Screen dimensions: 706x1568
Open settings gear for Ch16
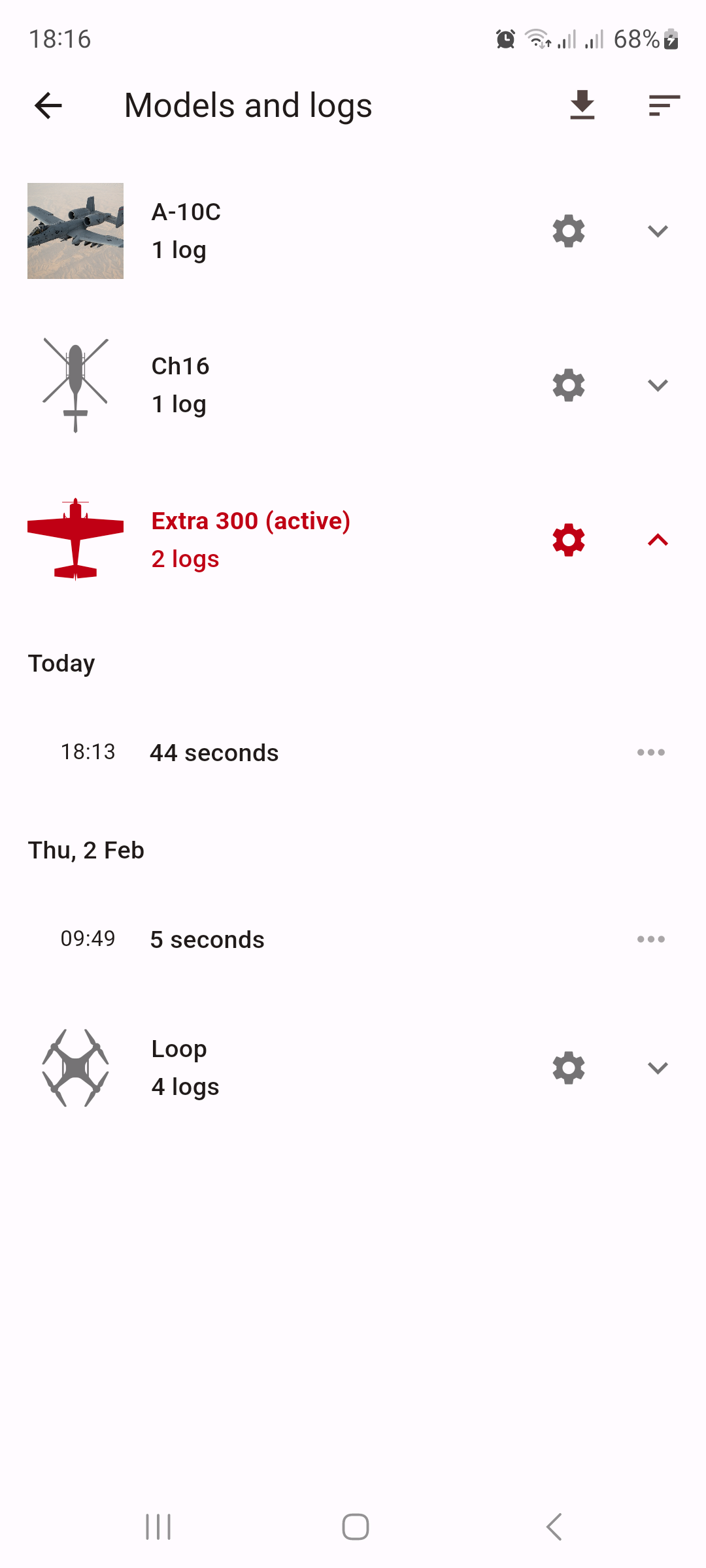568,385
